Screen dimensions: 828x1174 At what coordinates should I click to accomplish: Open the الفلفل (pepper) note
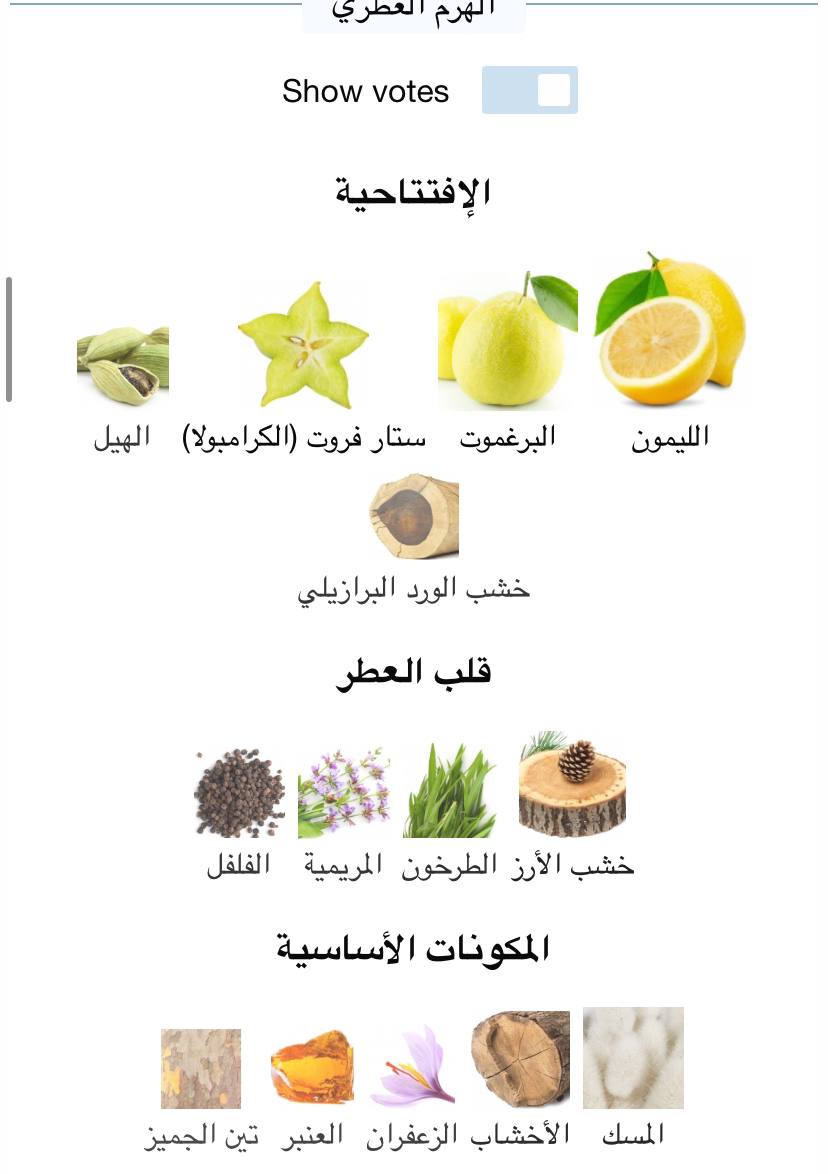click(x=239, y=794)
